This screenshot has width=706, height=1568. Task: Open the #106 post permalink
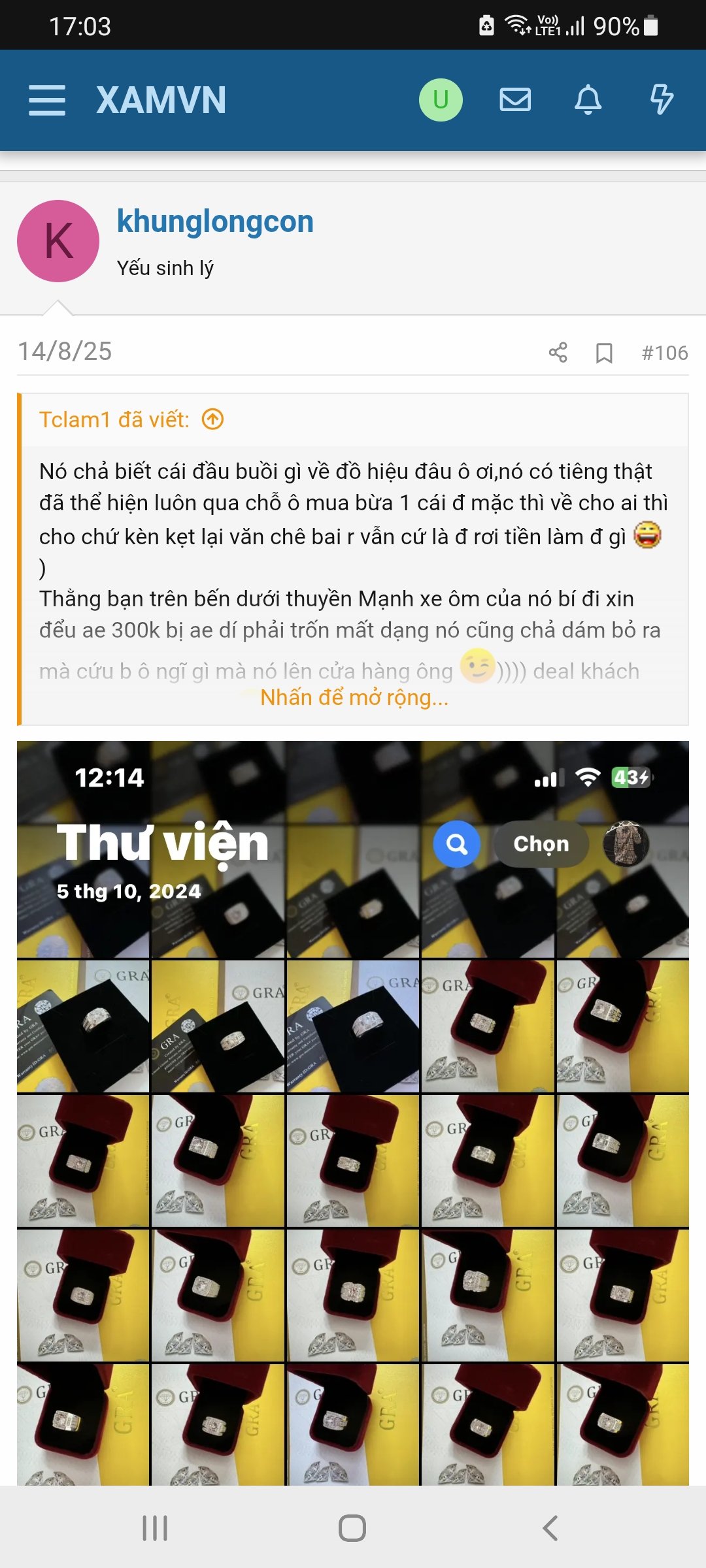(664, 353)
